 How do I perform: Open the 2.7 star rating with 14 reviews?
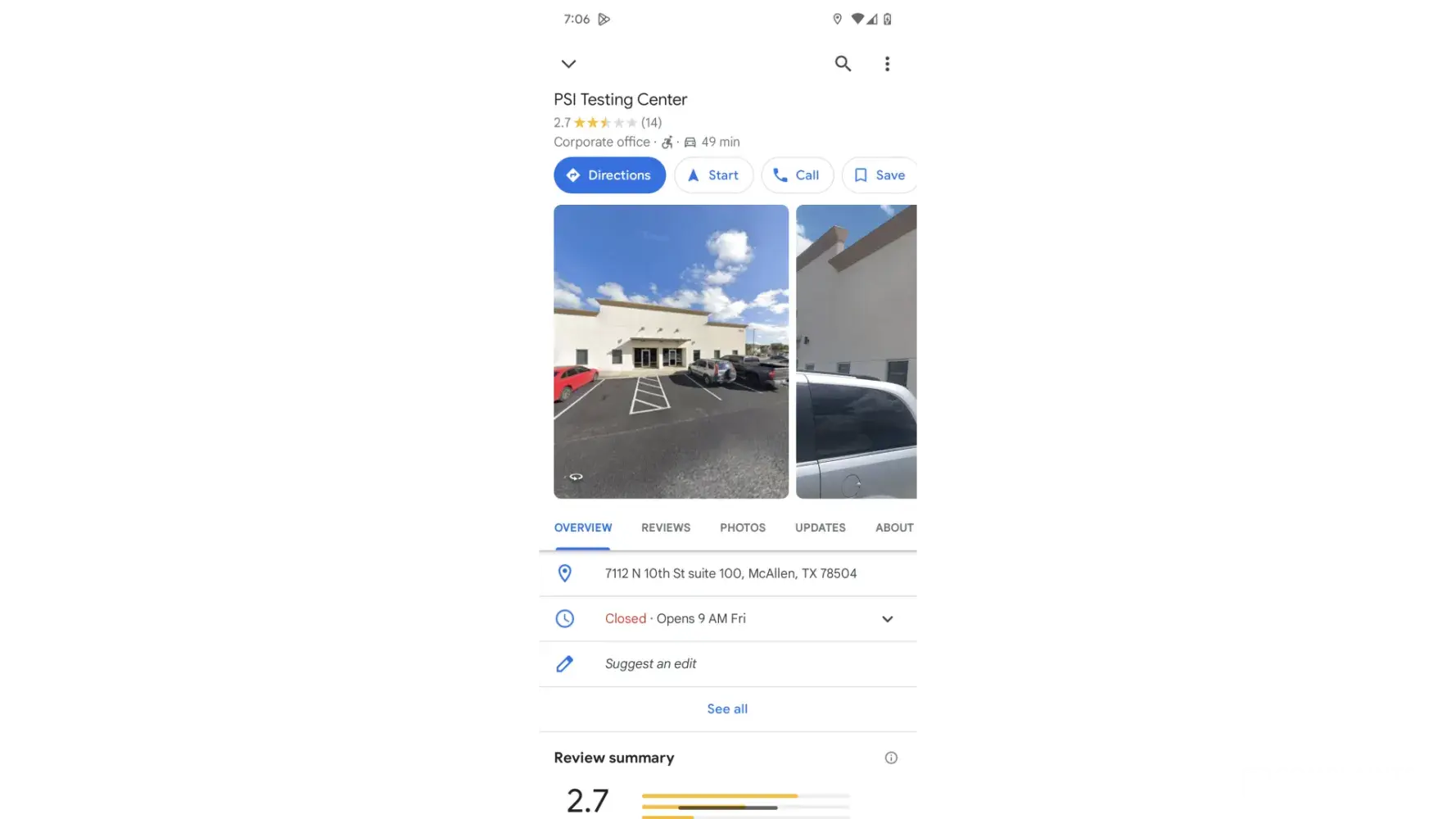click(x=608, y=123)
